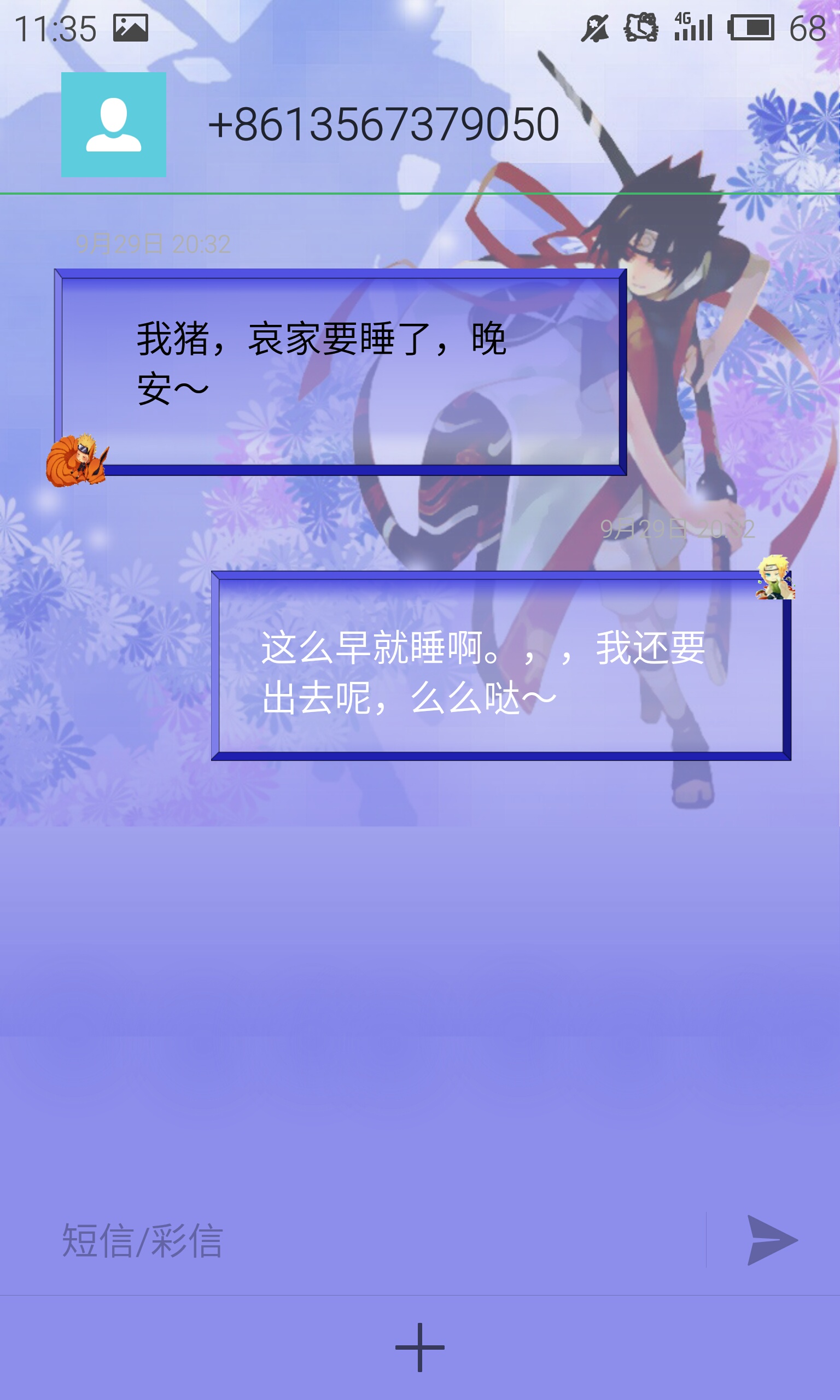
Task: Select the sent message 这么早就睡啊
Action: [x=500, y=666]
